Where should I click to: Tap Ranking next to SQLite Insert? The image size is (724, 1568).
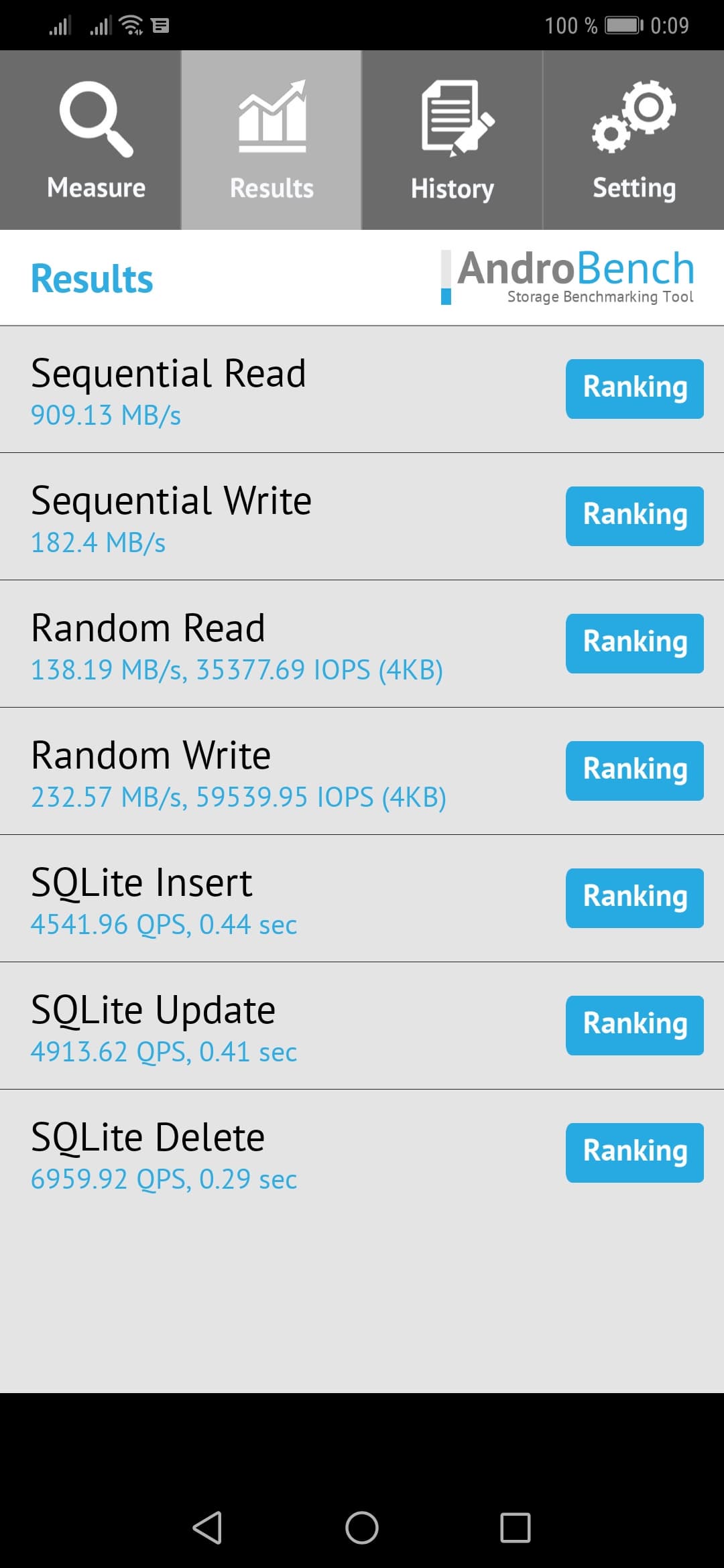(634, 898)
